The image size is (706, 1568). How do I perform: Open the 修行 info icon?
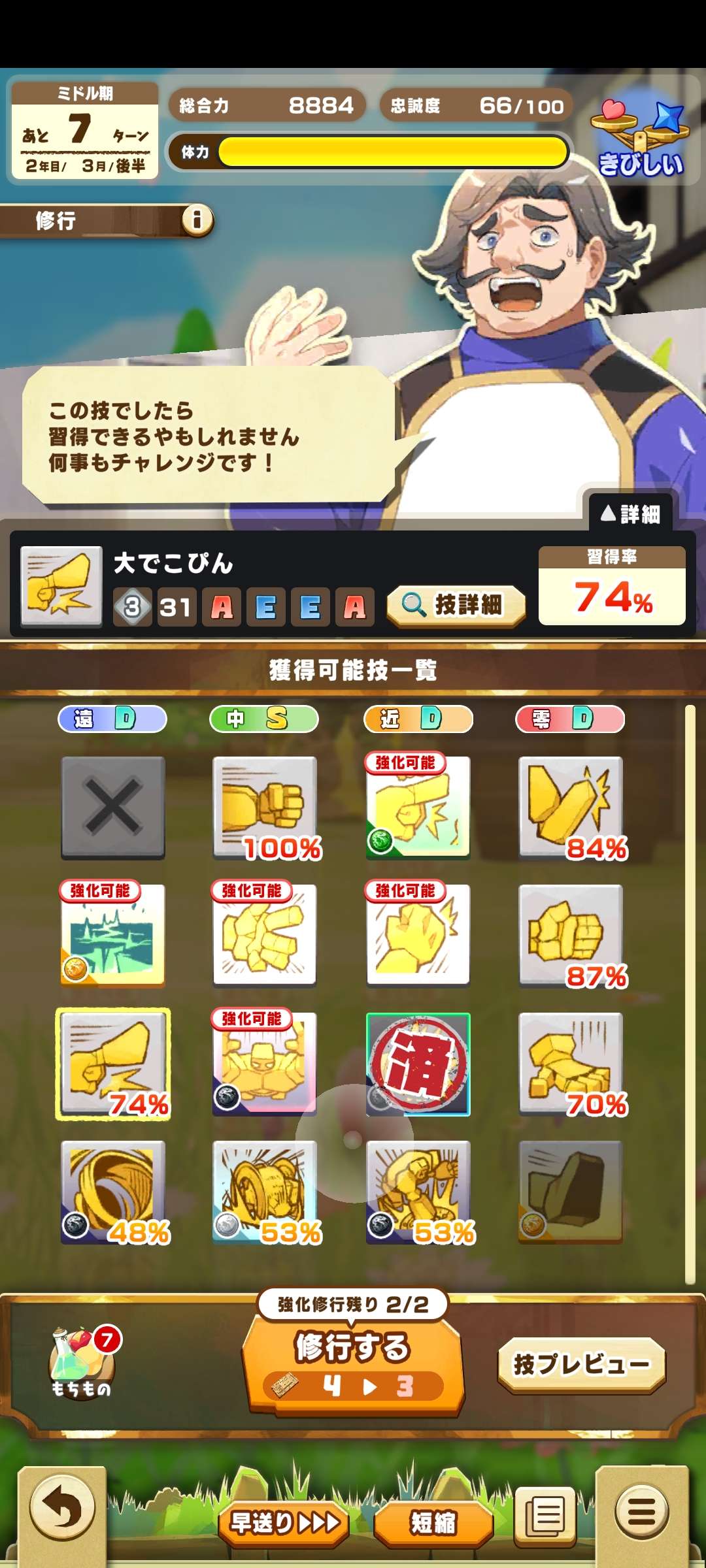[x=197, y=220]
